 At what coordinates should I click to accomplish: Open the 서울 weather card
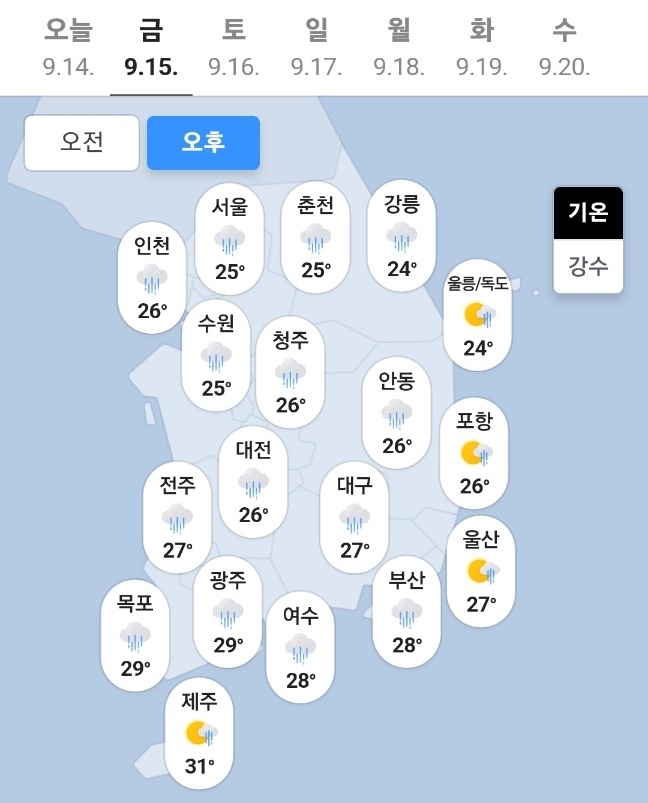230,238
